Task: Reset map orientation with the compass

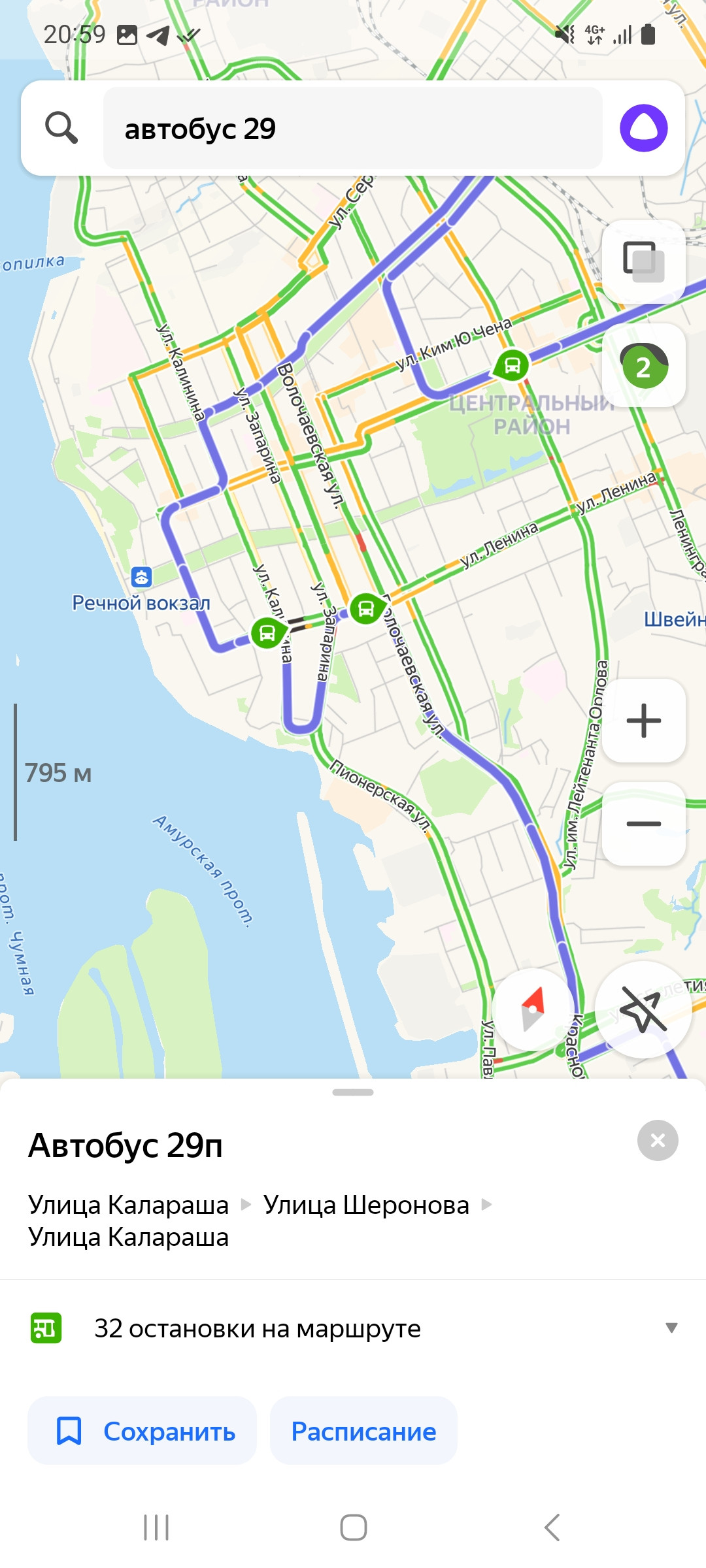Action: pos(533,1009)
